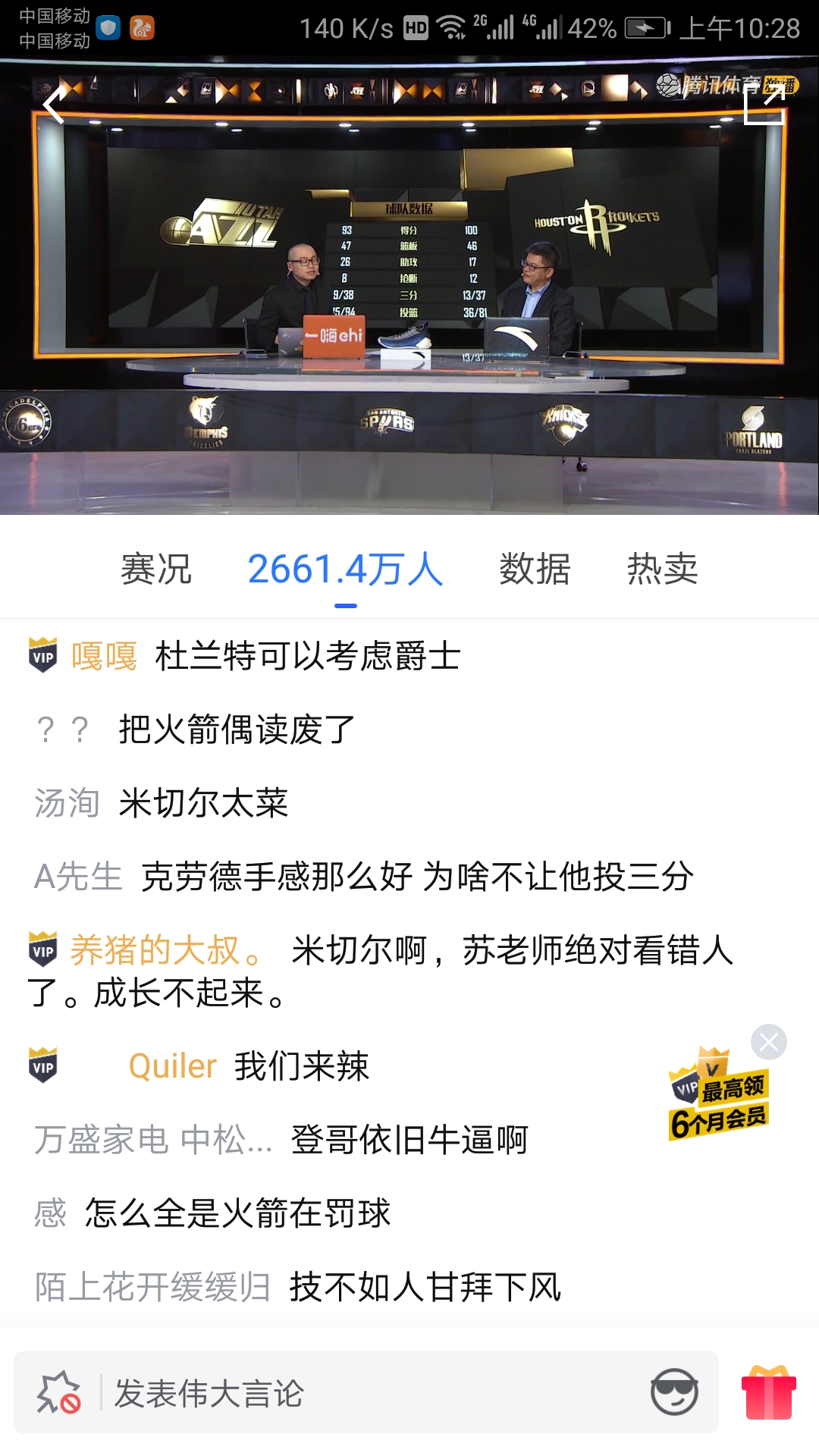Select the 2661.4万人 chat tab
Viewport: 819px width, 1456px height.
pos(345,569)
